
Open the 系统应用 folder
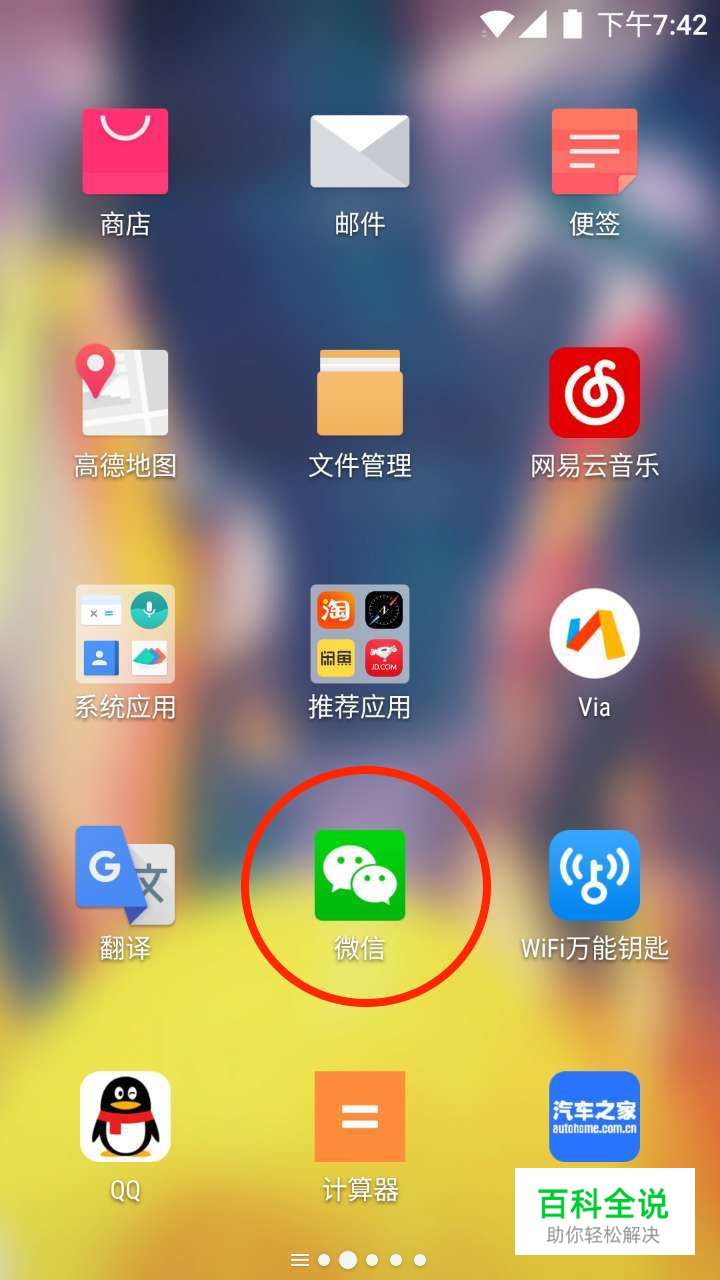tap(125, 634)
